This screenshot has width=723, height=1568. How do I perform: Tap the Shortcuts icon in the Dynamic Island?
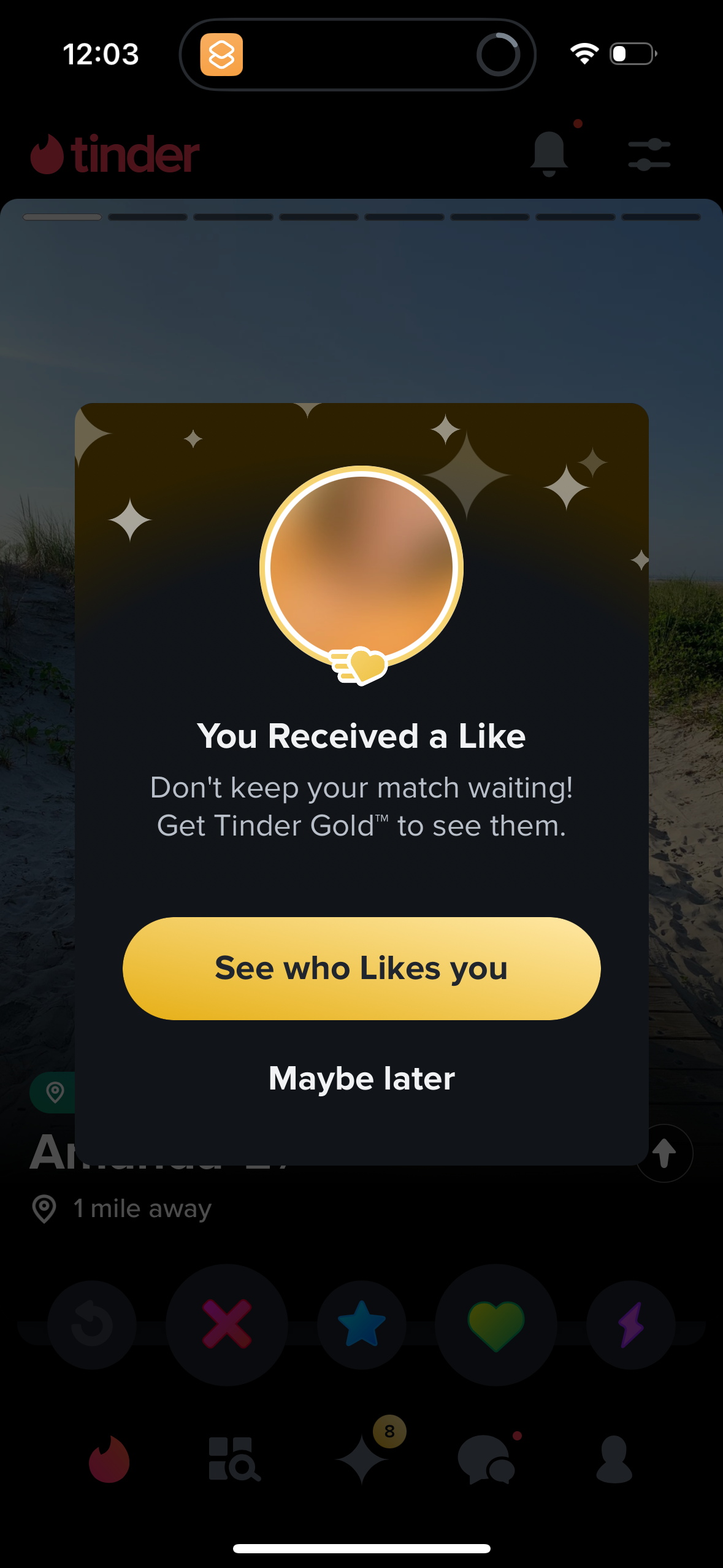click(223, 54)
